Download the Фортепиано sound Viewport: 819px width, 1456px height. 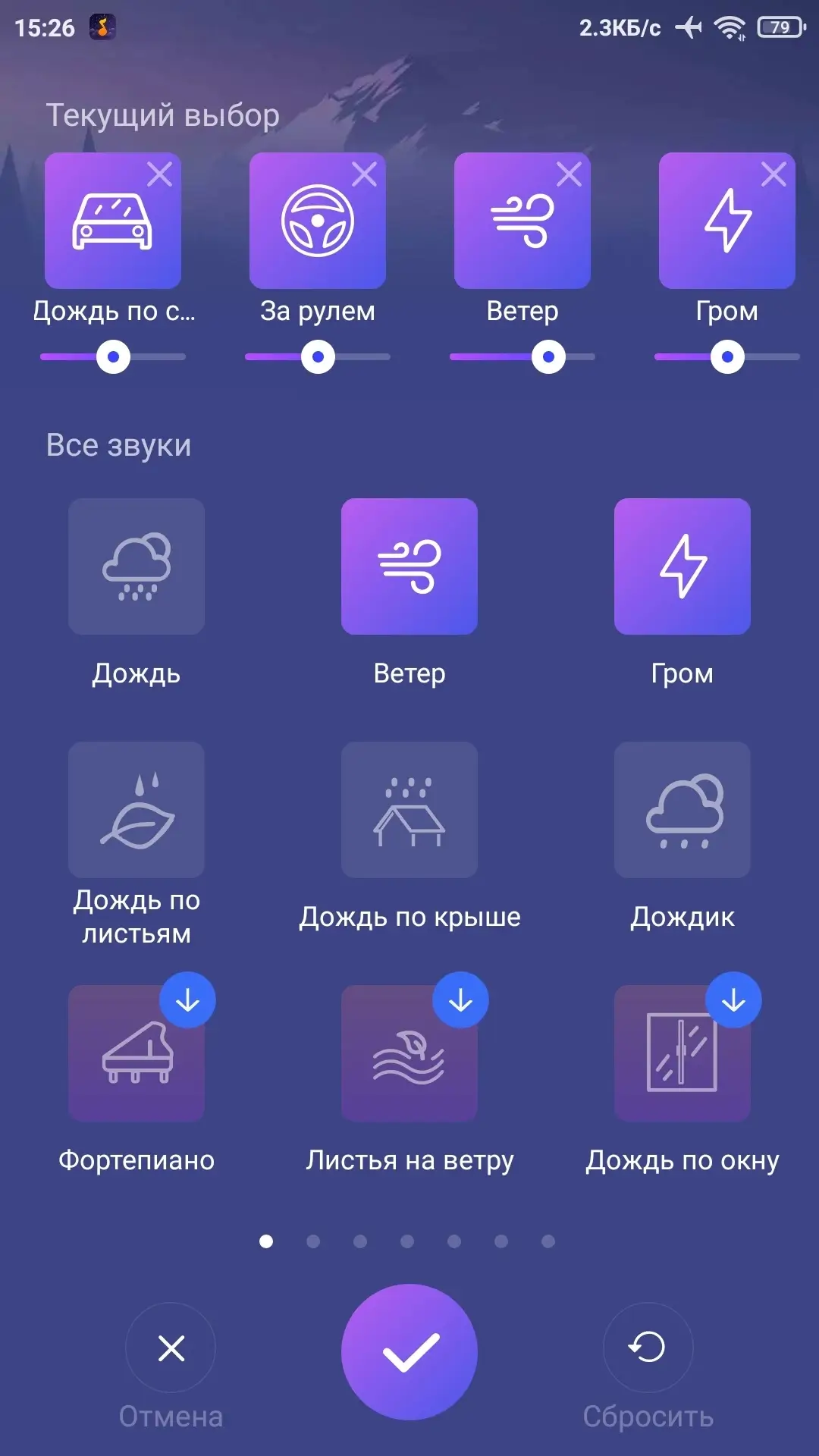[187, 1001]
